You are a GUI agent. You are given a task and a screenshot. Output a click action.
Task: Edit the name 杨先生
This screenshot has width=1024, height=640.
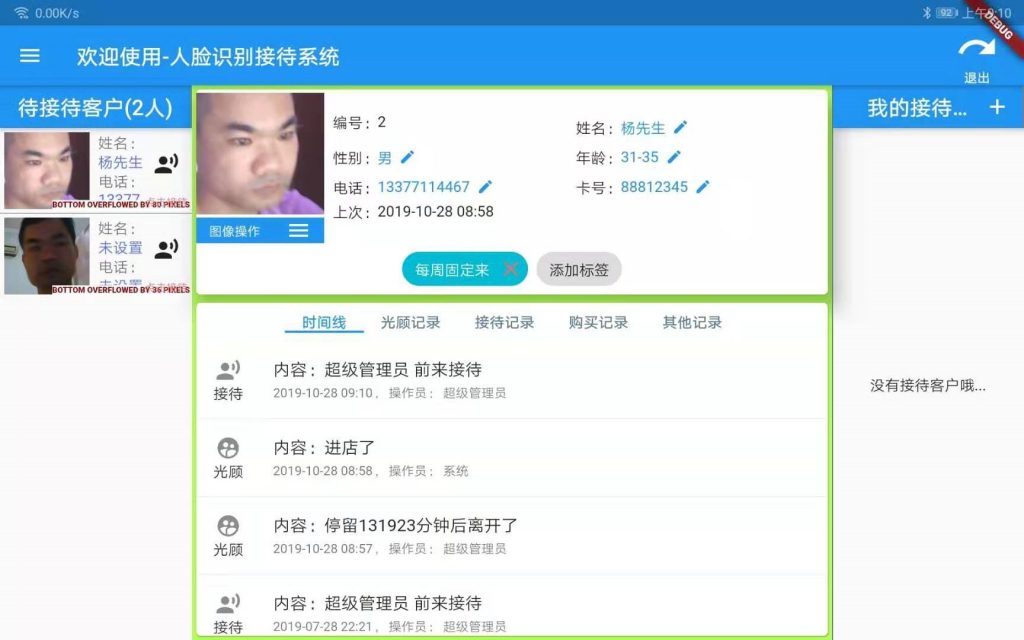coord(681,128)
